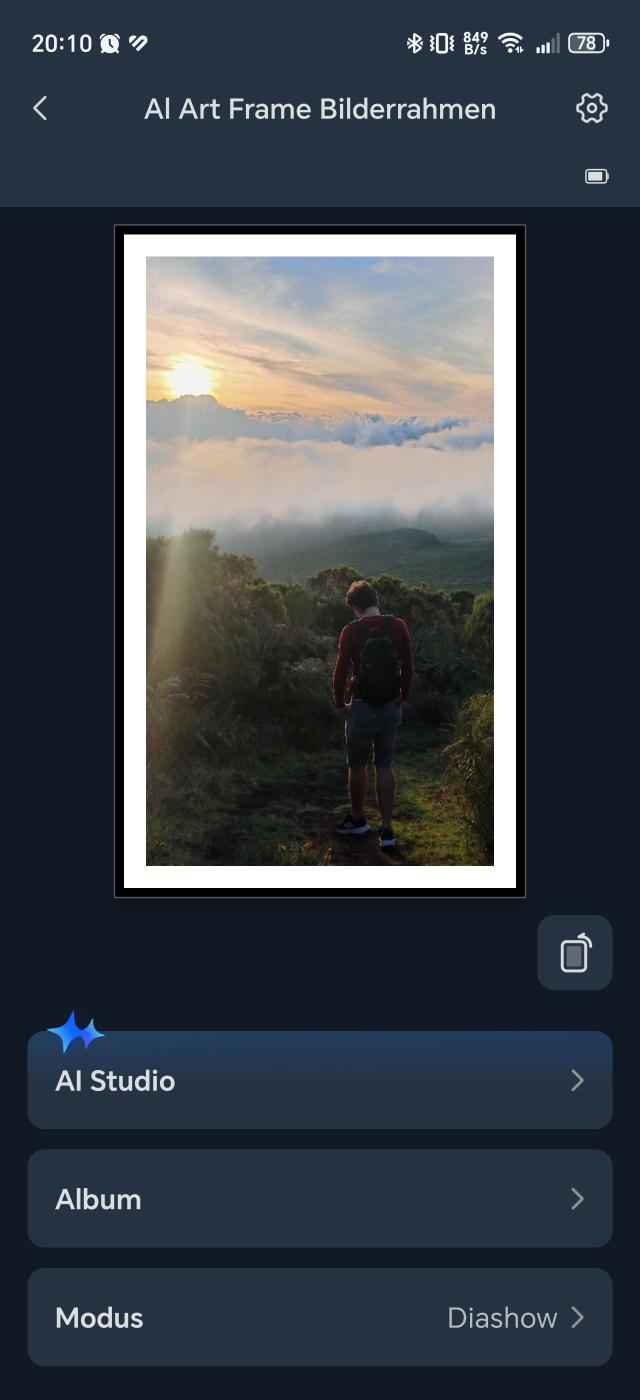Open the frame settings gear
Image resolution: width=640 pixels, height=1400 pixels.
591,109
